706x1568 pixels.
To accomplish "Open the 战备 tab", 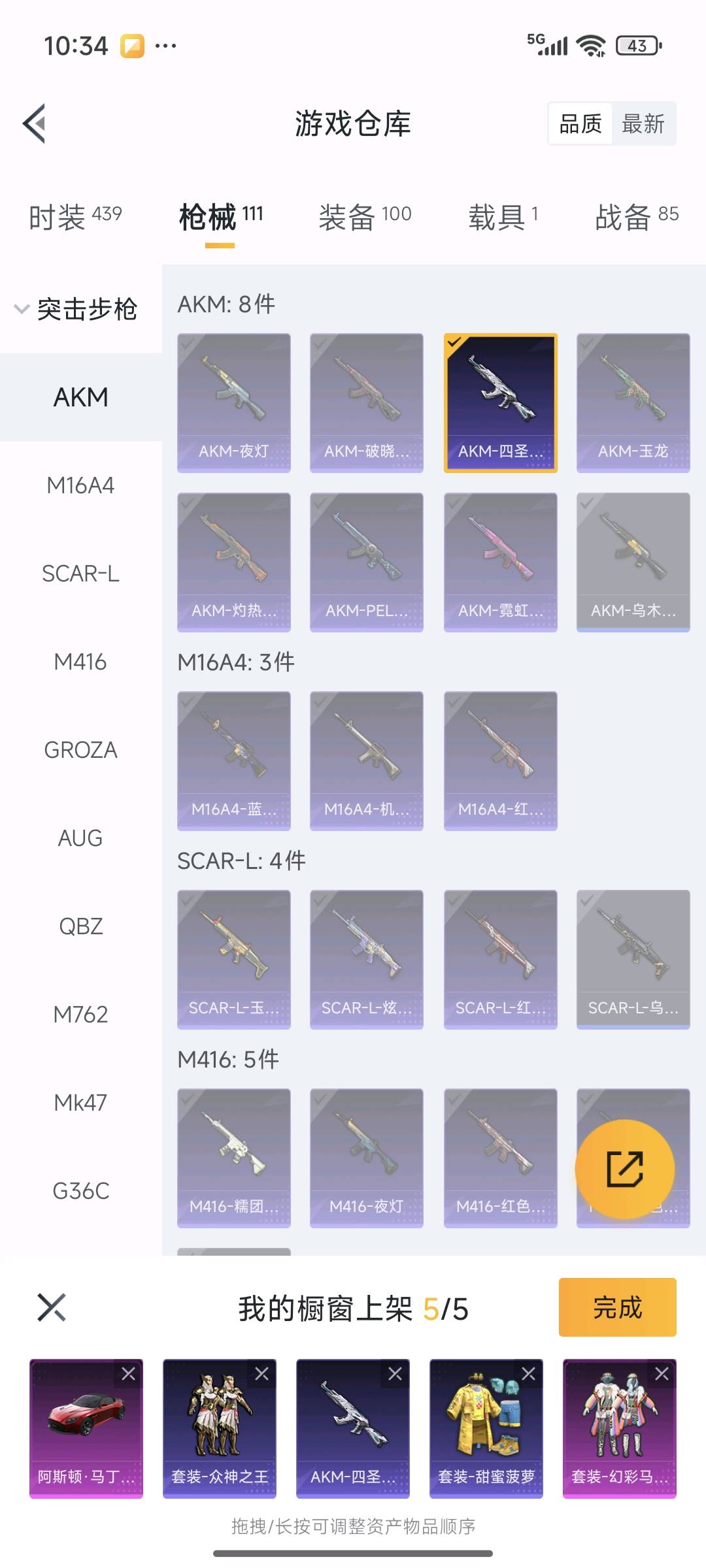I will click(636, 217).
